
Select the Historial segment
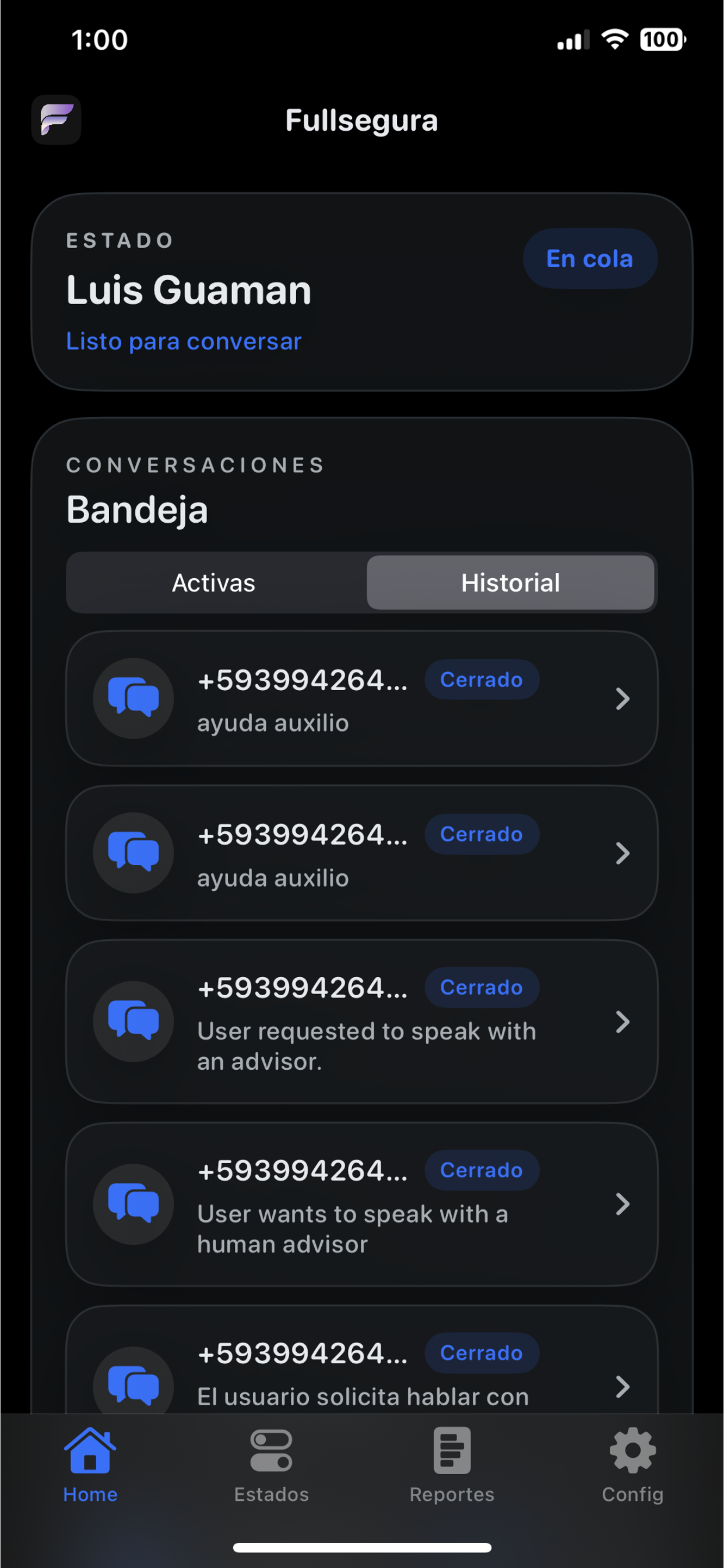pos(511,583)
